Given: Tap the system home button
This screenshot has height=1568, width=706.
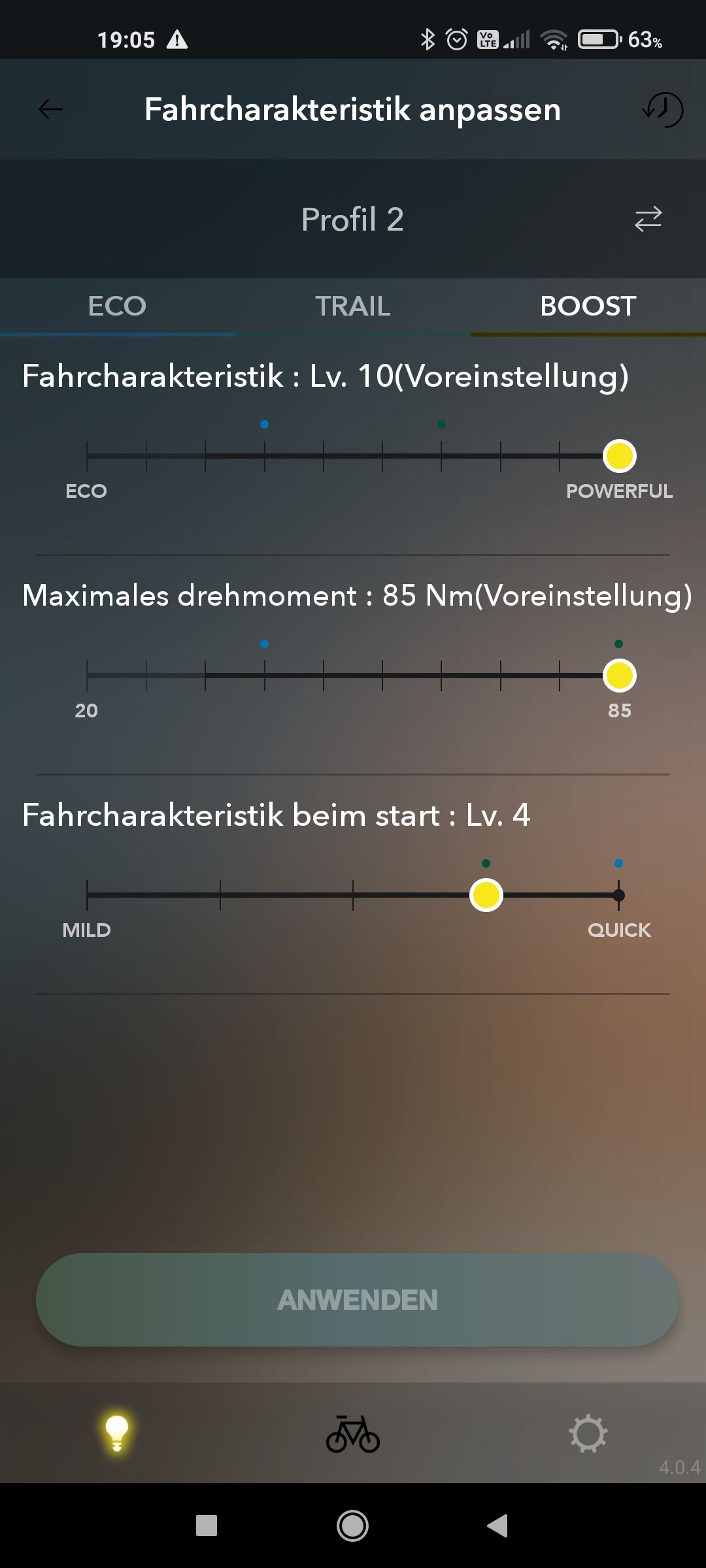Looking at the screenshot, I should point(352,1526).
